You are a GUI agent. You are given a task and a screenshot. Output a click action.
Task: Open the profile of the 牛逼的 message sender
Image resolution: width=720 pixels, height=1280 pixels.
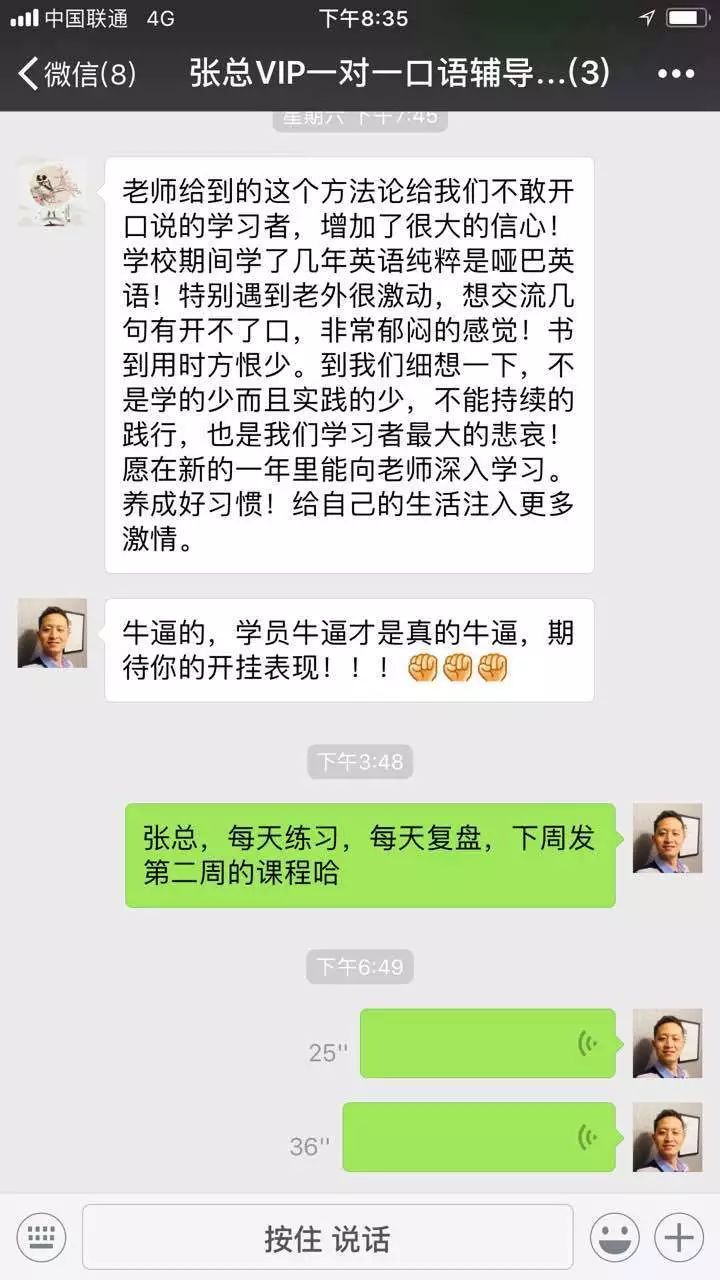click(52, 633)
